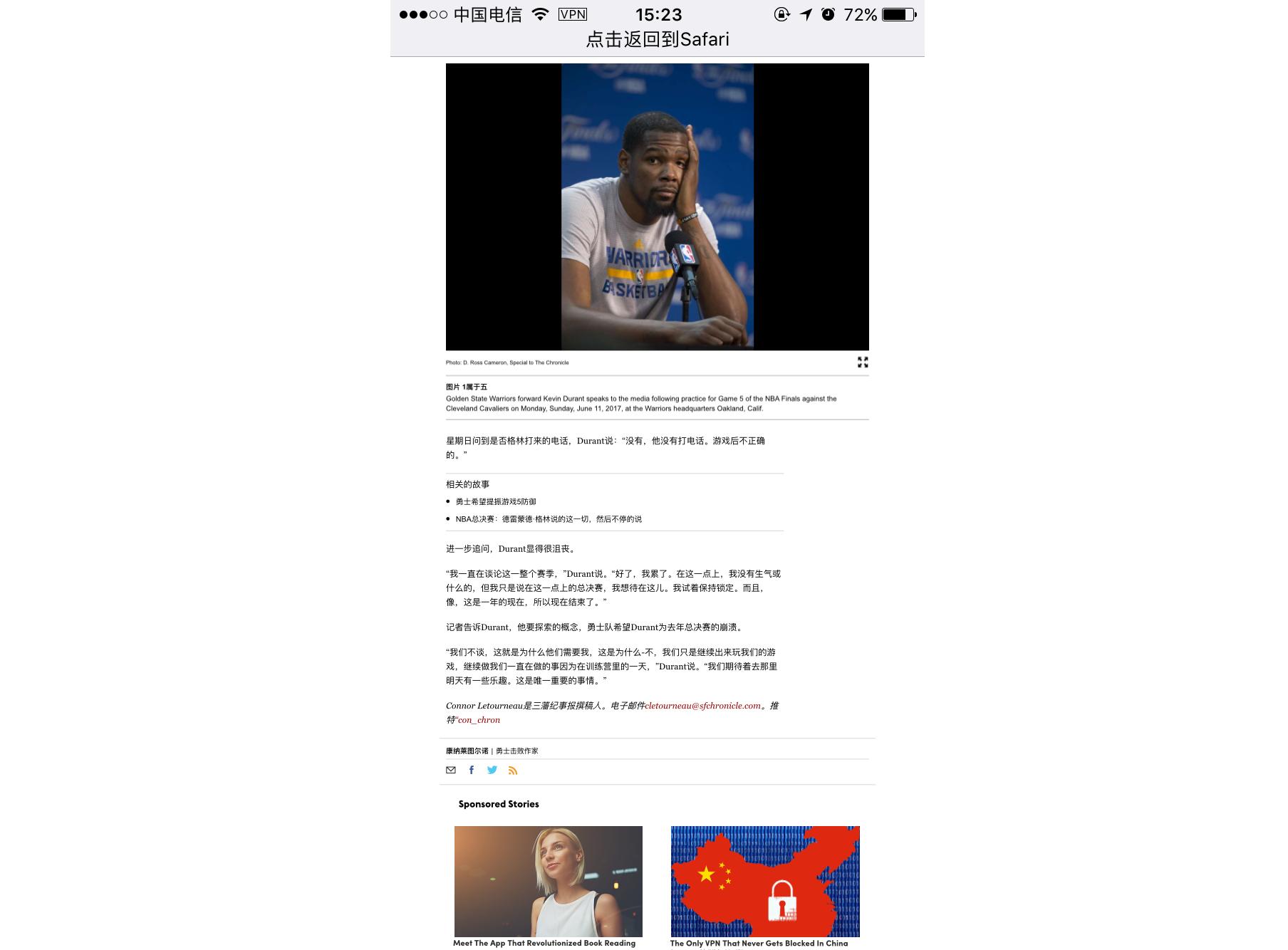Viewport: 1288px width, 950px height.
Task: Email cletourneau@sfchronicle.com link
Action: (x=702, y=706)
